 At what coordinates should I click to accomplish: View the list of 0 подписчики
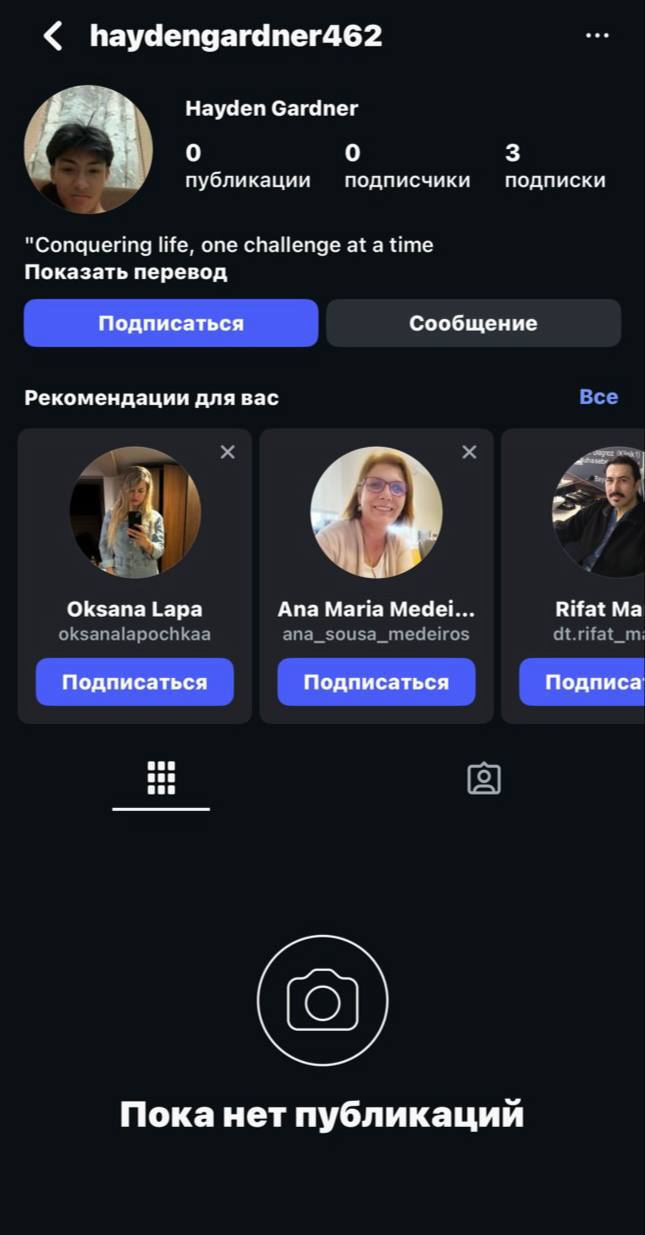406,166
